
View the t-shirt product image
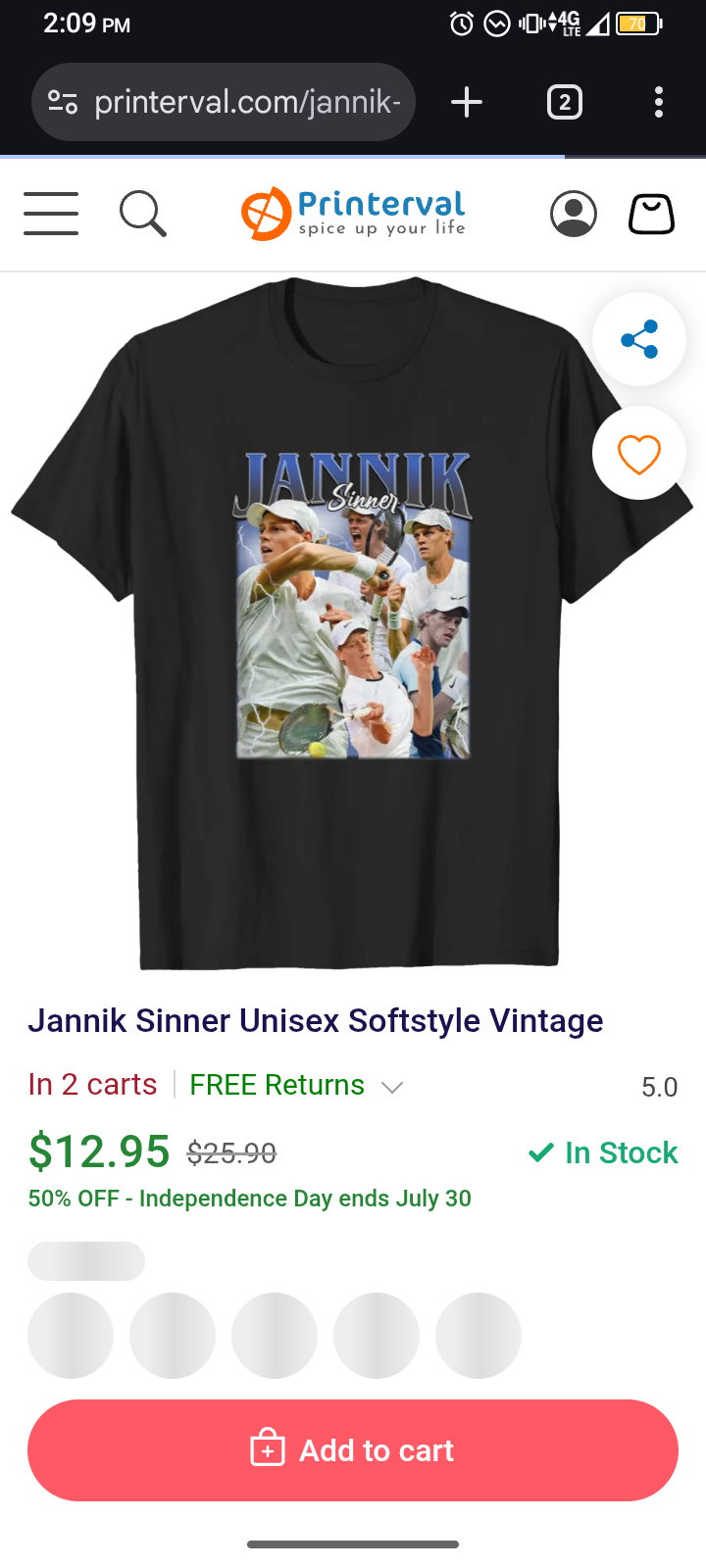click(x=351, y=623)
